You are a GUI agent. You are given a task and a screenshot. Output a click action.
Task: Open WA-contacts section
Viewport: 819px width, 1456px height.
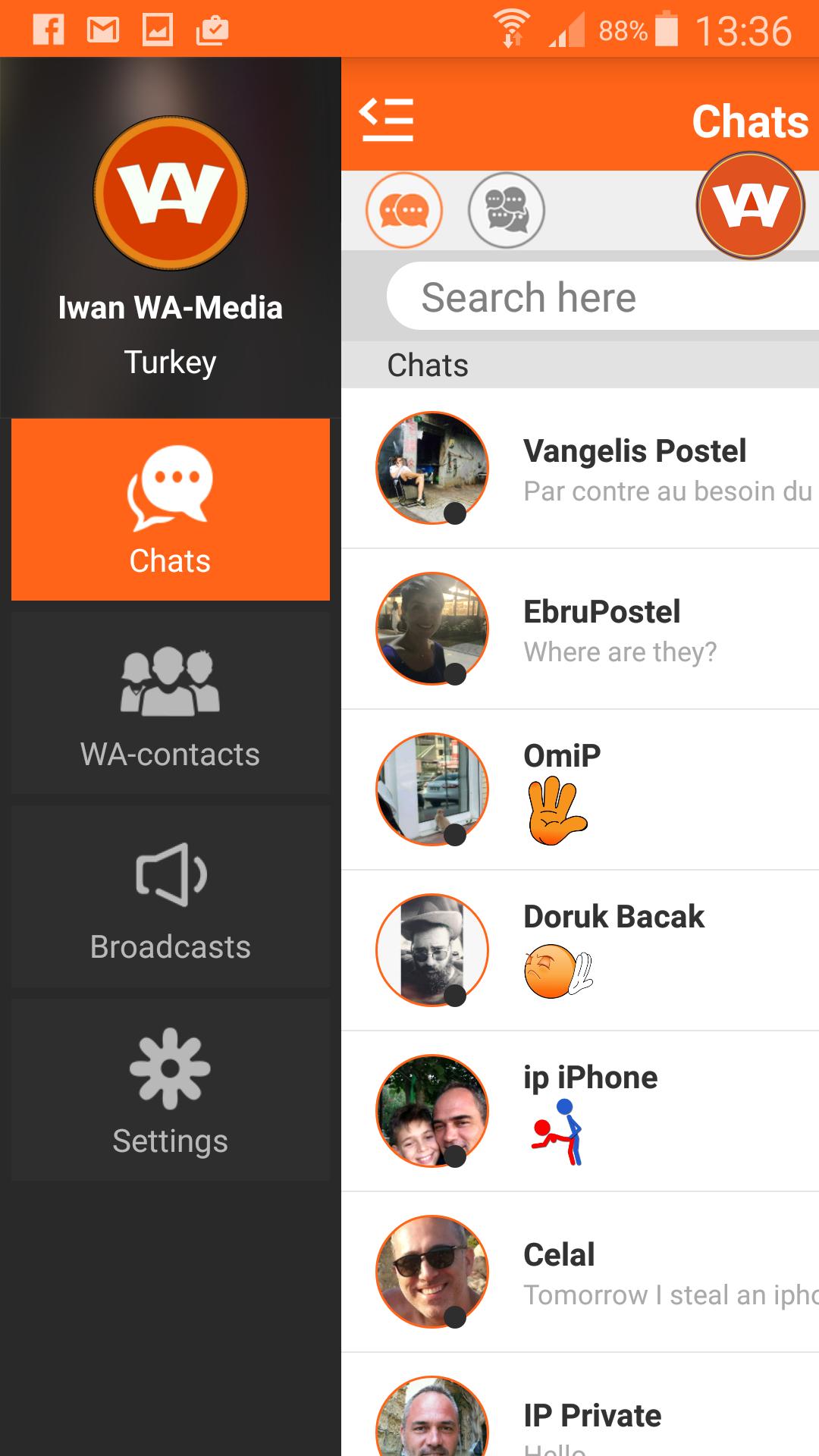pos(170,704)
